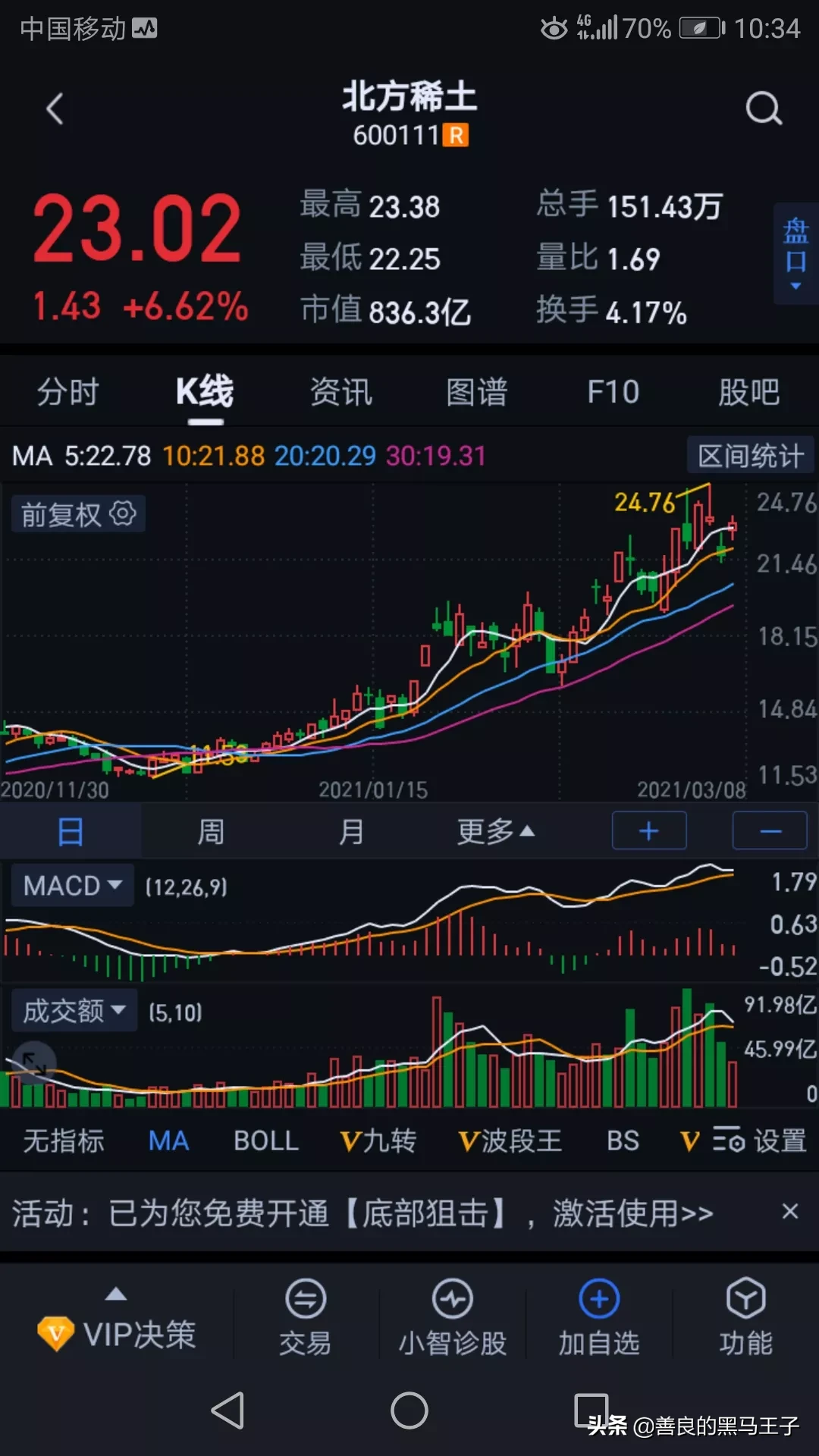Go back using the top-left arrow
The image size is (819, 1456).
click(55, 109)
